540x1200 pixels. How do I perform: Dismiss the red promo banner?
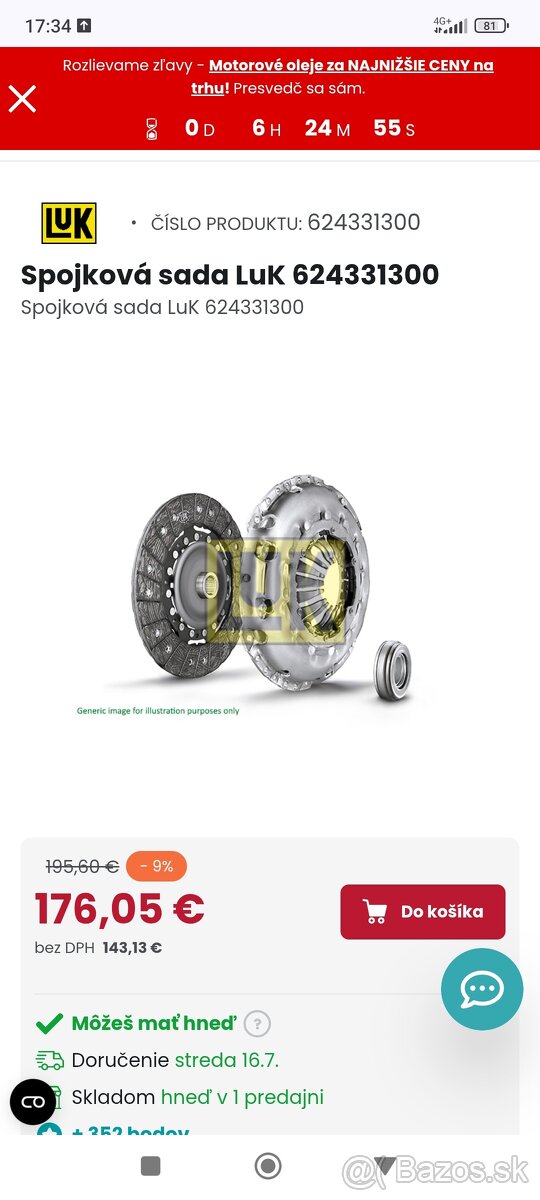point(22,98)
